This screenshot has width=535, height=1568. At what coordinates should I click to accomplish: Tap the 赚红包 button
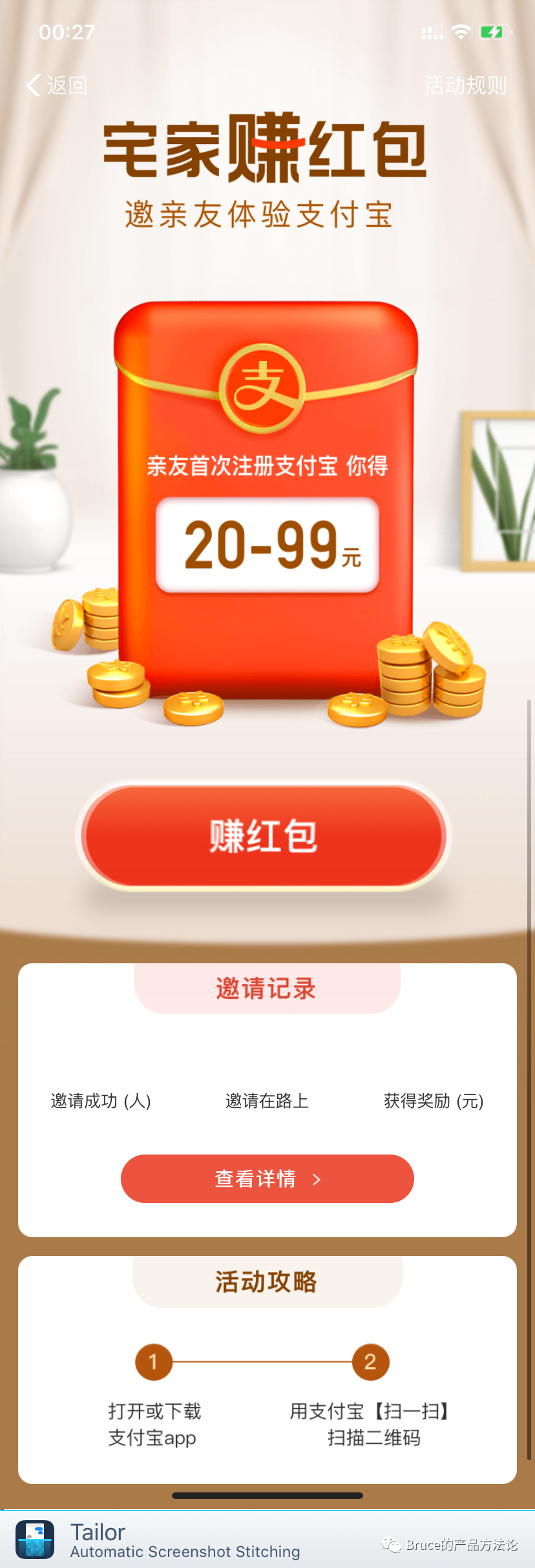pos(264,835)
